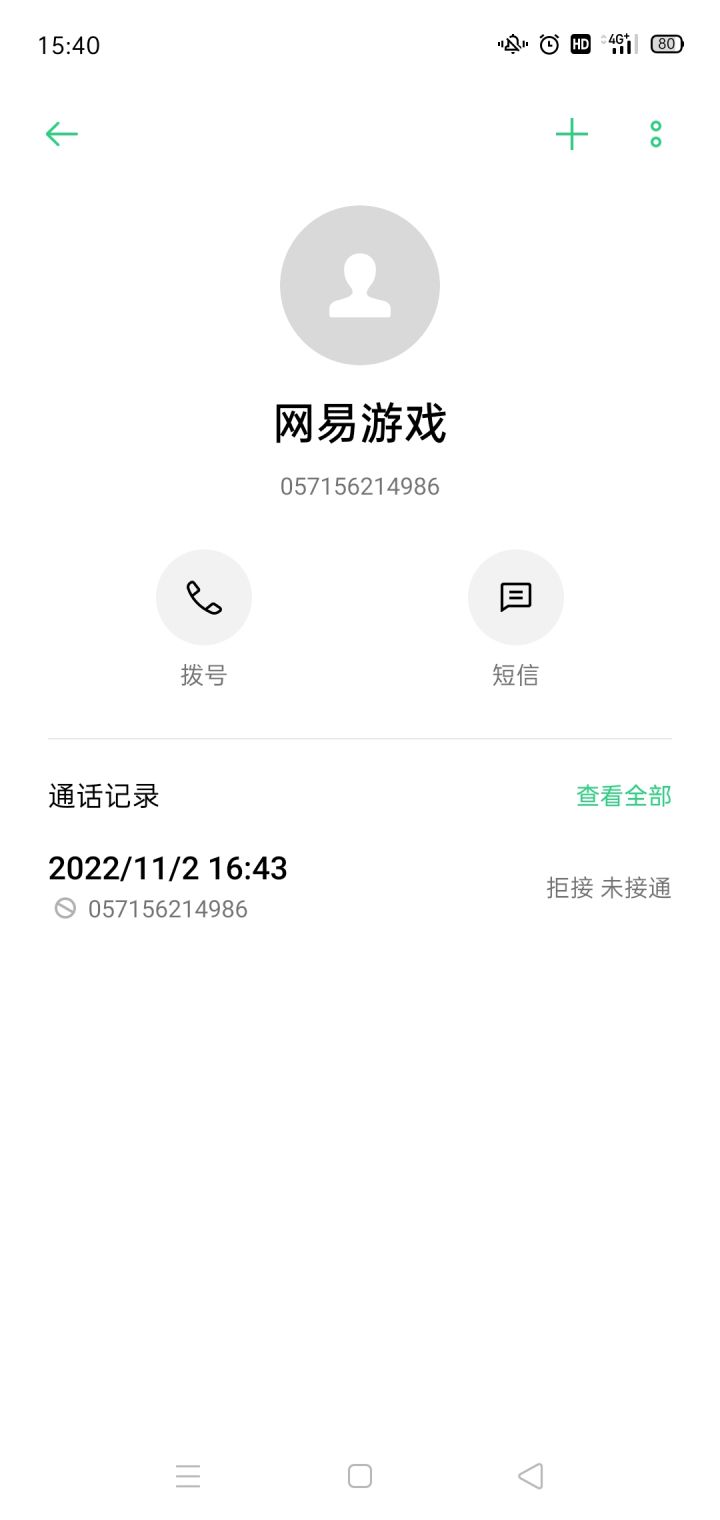
Task: Tap the message (短信) icon to text contact
Action: click(516, 597)
